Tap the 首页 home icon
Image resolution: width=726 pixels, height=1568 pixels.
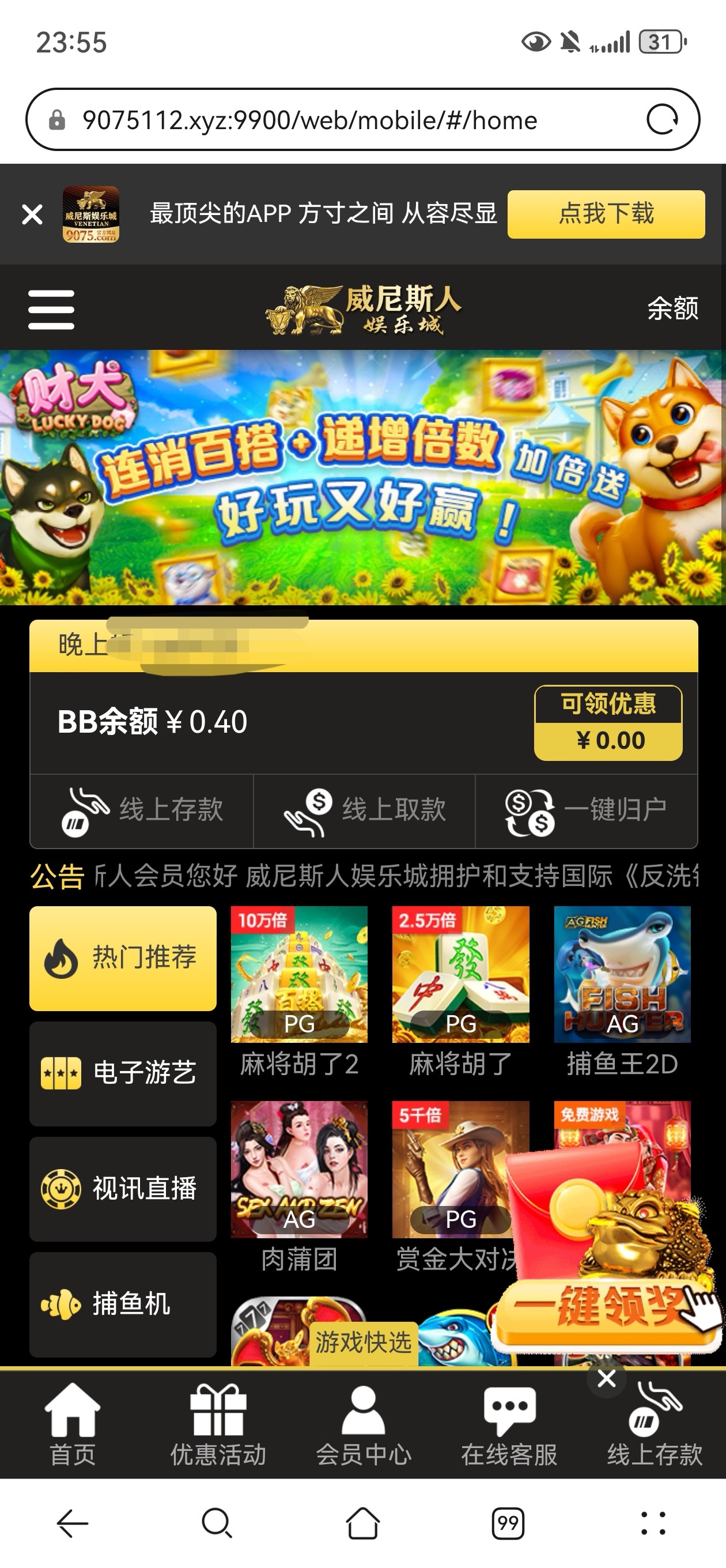(x=73, y=1424)
